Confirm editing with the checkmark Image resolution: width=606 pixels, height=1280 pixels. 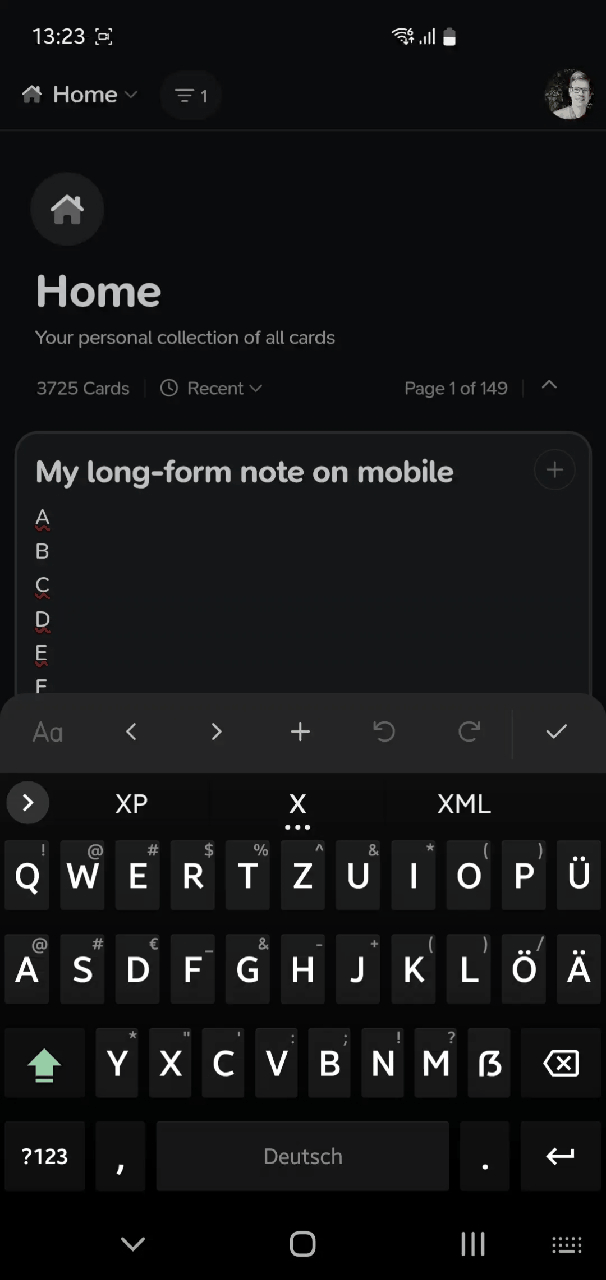(x=557, y=732)
